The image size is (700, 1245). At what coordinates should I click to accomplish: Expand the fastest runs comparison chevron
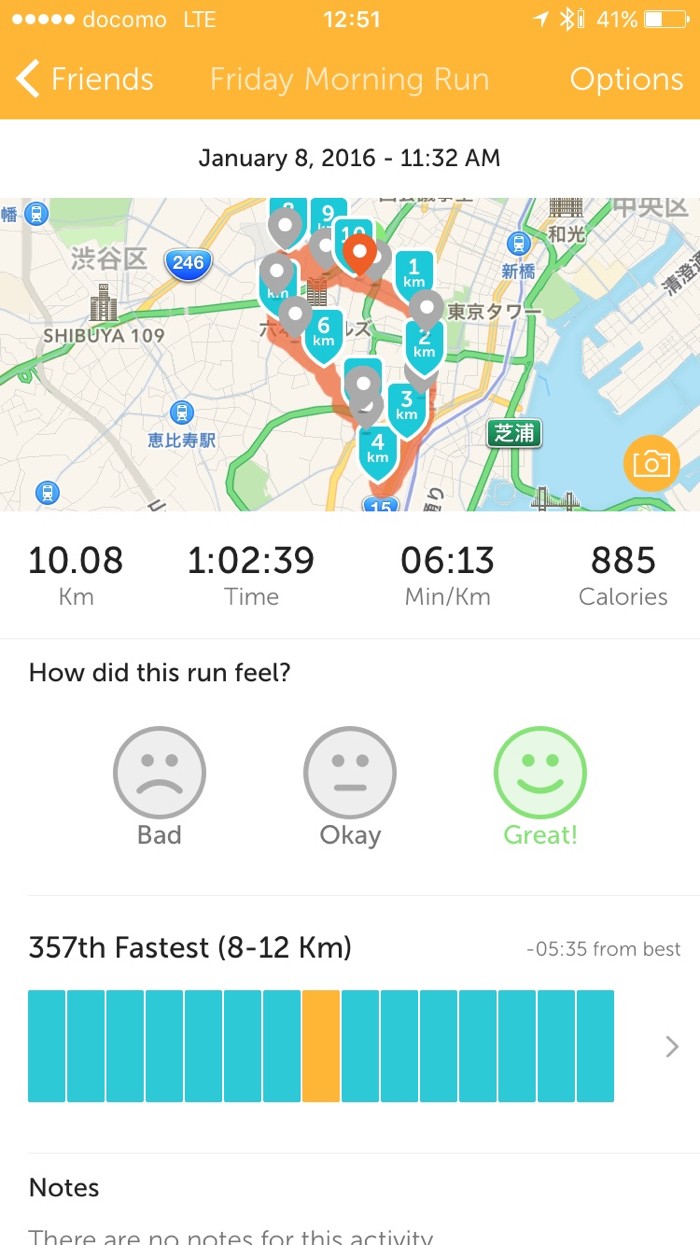click(x=672, y=1047)
